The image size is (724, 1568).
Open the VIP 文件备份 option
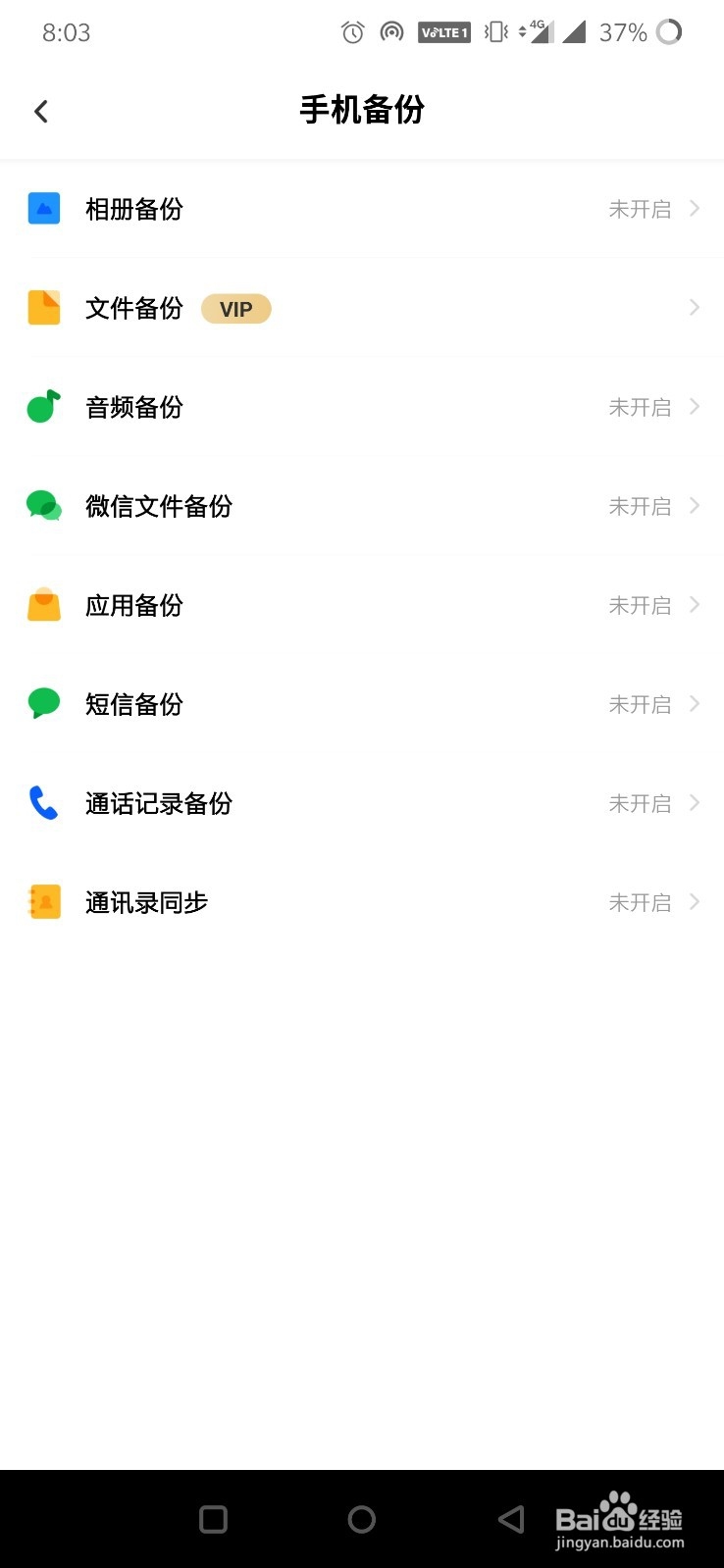[x=361, y=308]
